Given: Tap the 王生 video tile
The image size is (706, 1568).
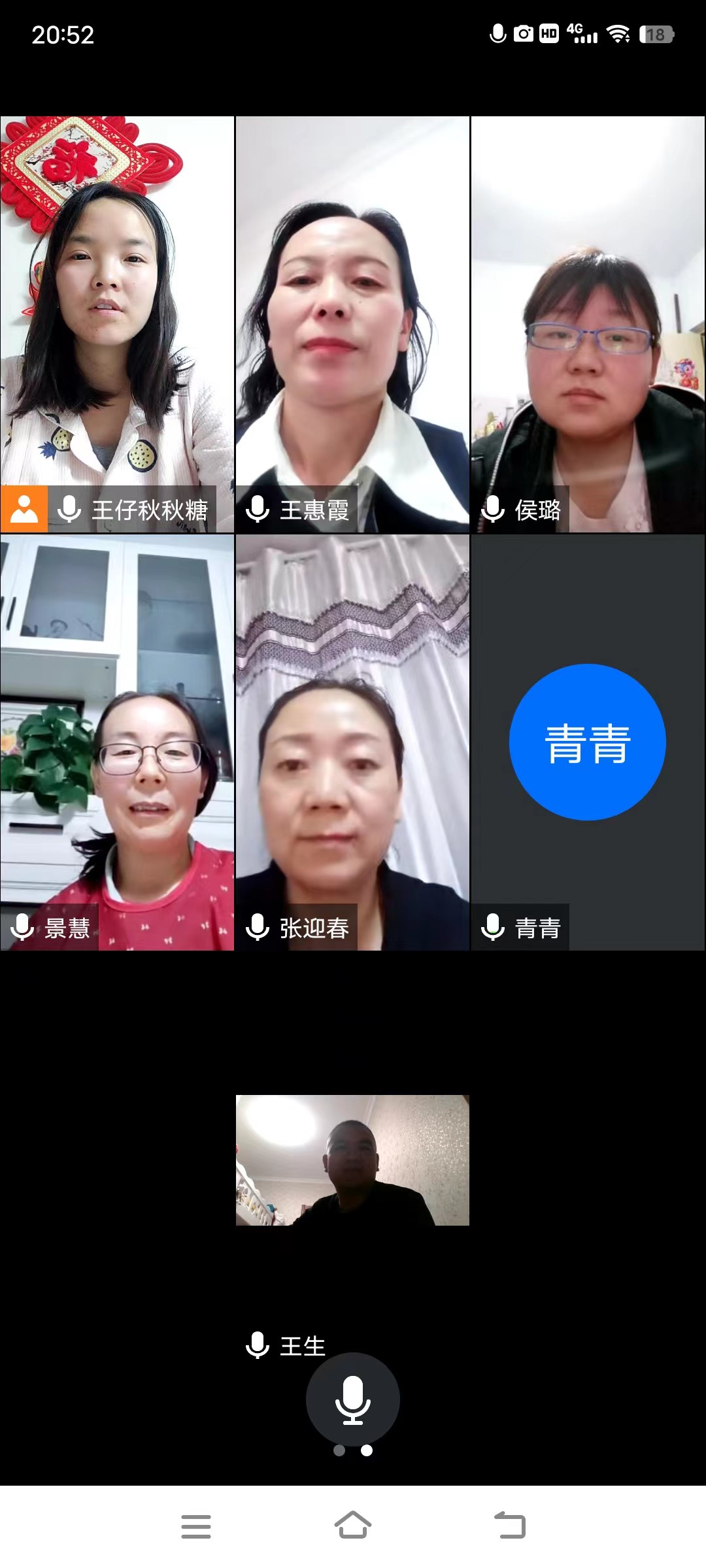Looking at the screenshot, I should [352, 1160].
